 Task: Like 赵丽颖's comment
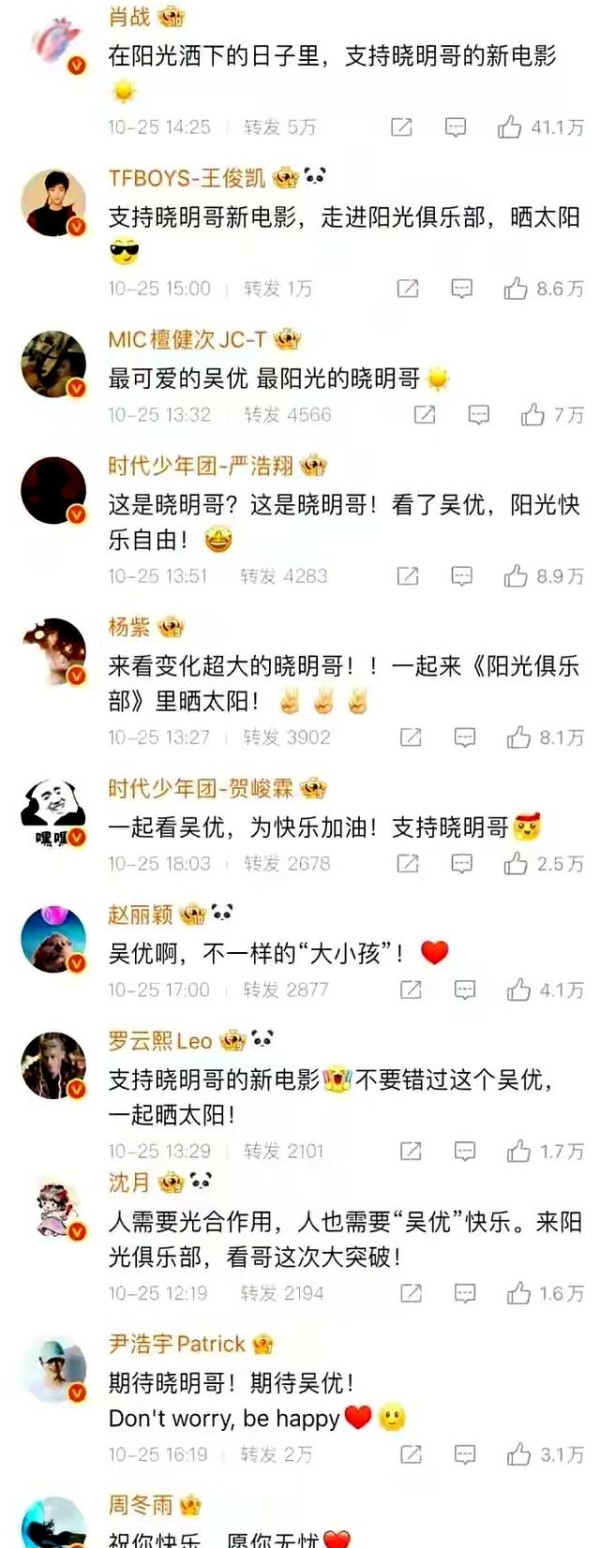pos(518,990)
